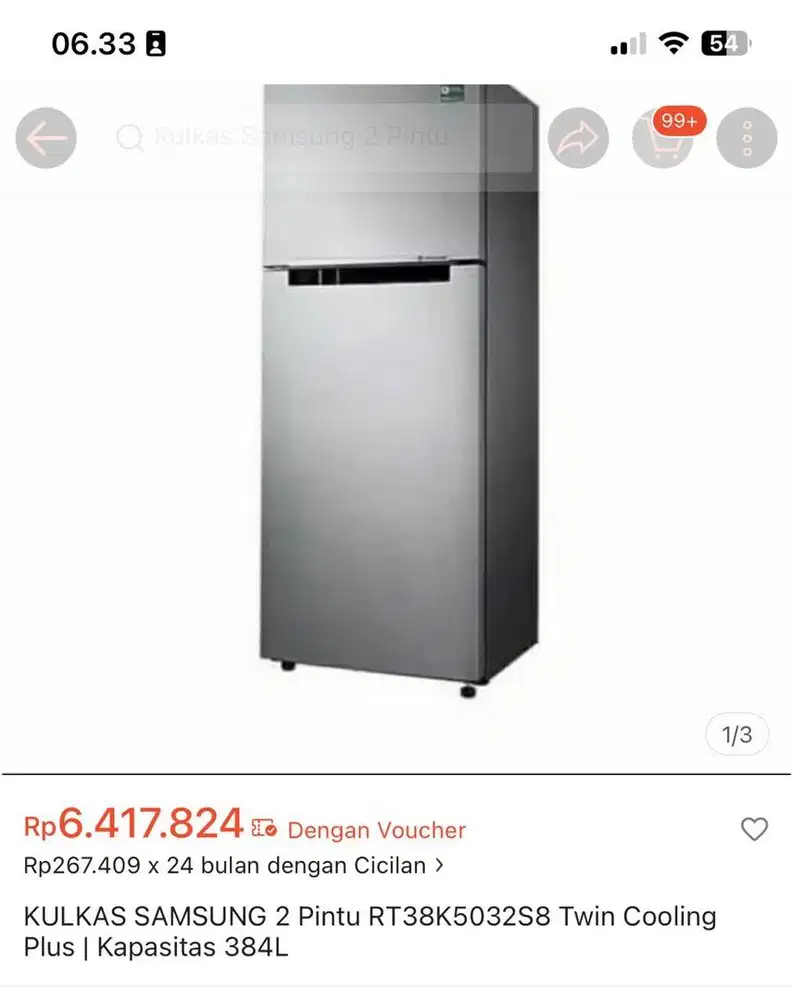Open the three-dot more options menu

pos(746,138)
